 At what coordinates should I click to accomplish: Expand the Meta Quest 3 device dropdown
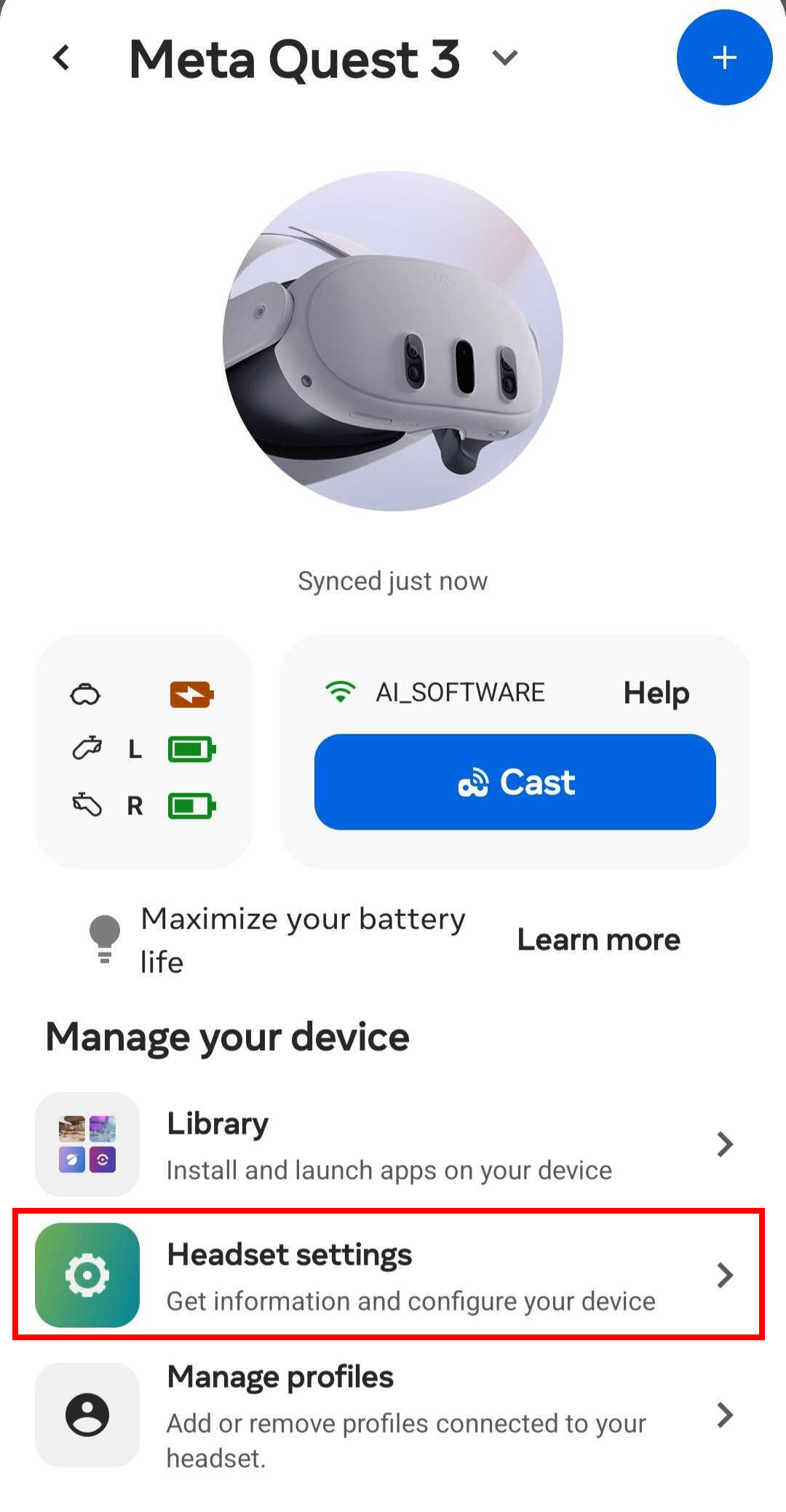coord(504,58)
